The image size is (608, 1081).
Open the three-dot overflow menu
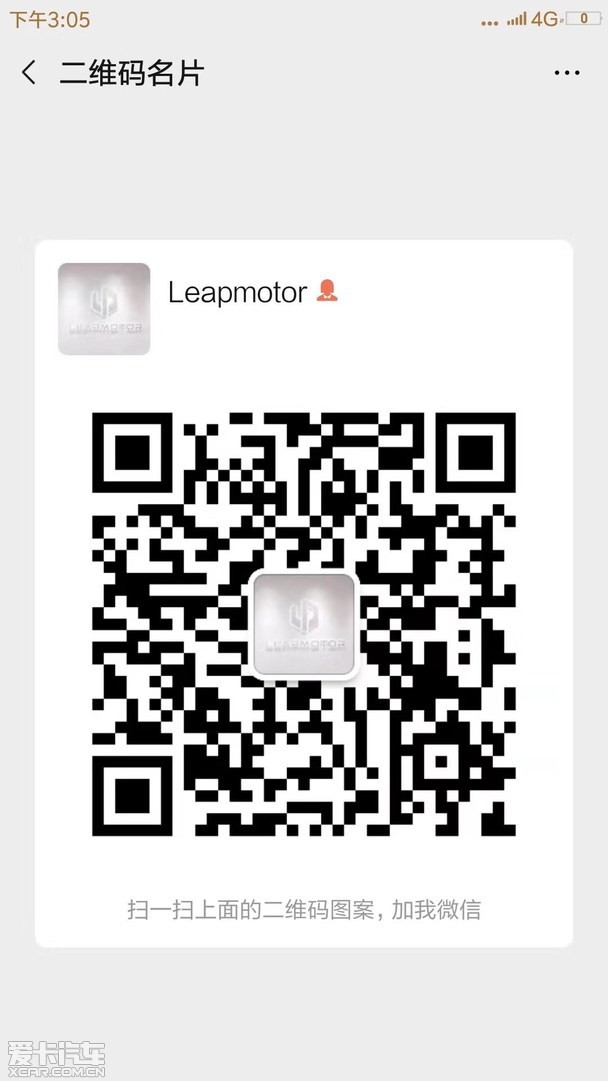click(566, 73)
